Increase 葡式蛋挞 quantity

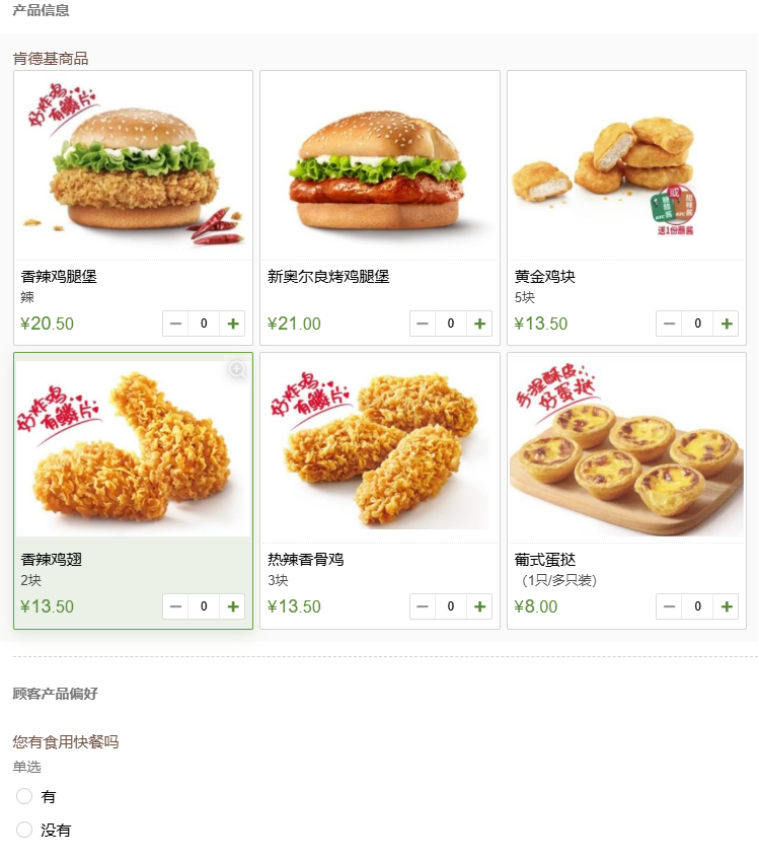pos(727,606)
